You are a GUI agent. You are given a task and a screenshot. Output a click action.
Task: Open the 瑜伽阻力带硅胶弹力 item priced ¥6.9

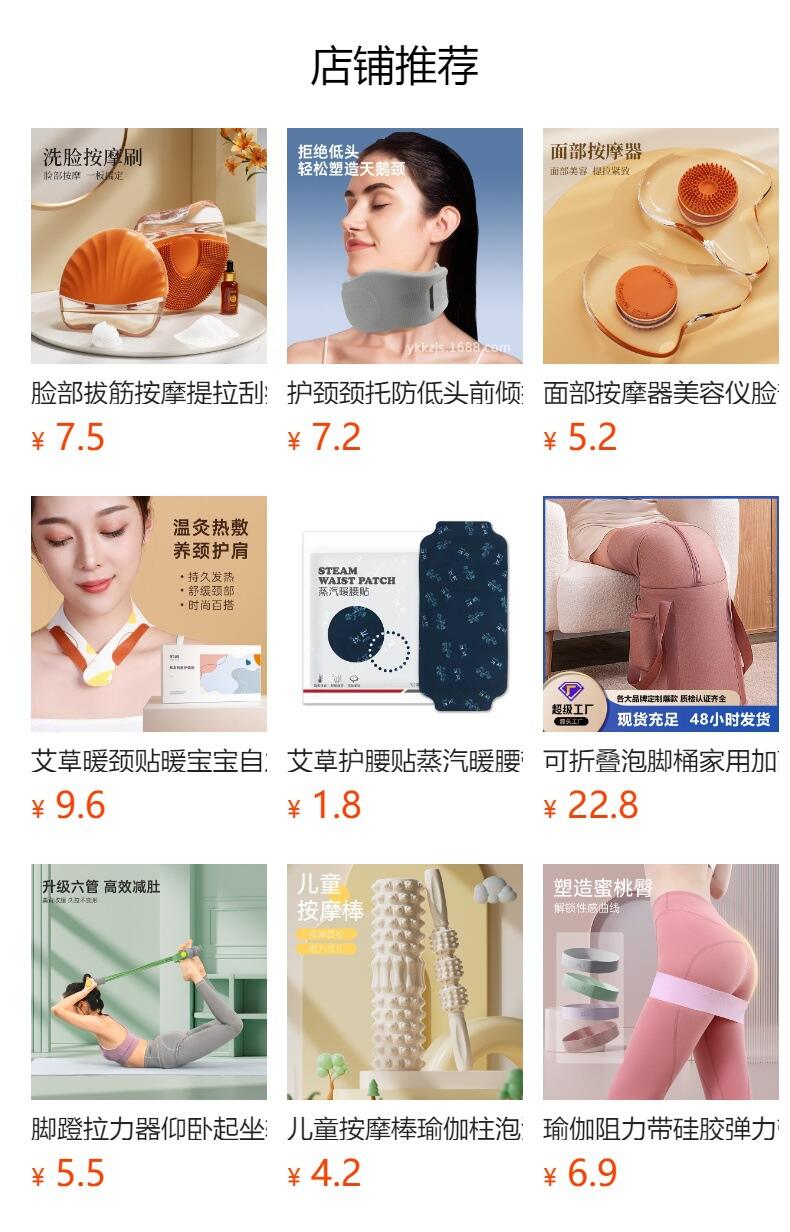coord(660,982)
